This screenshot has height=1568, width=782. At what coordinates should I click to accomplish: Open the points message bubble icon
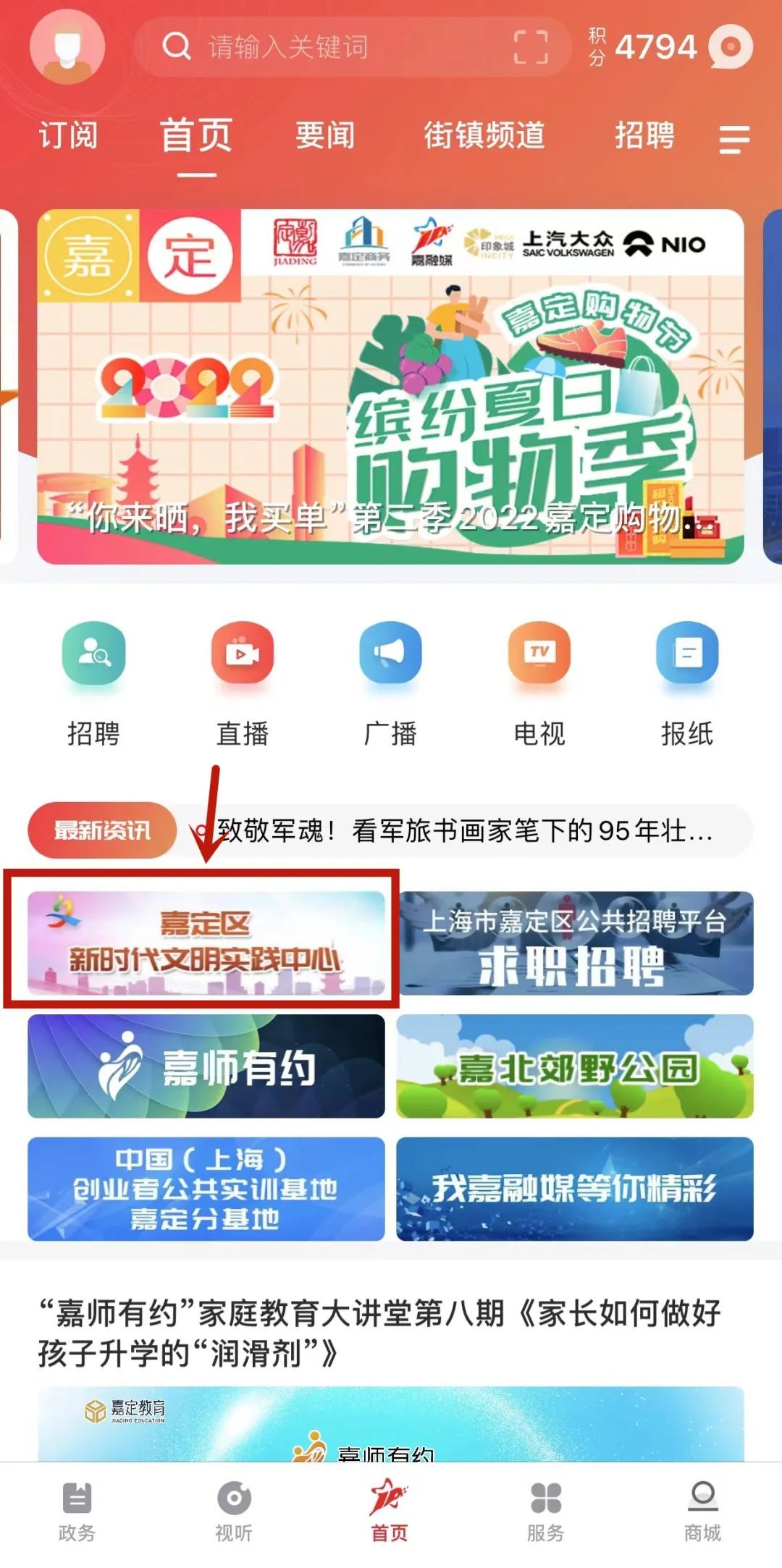[731, 47]
